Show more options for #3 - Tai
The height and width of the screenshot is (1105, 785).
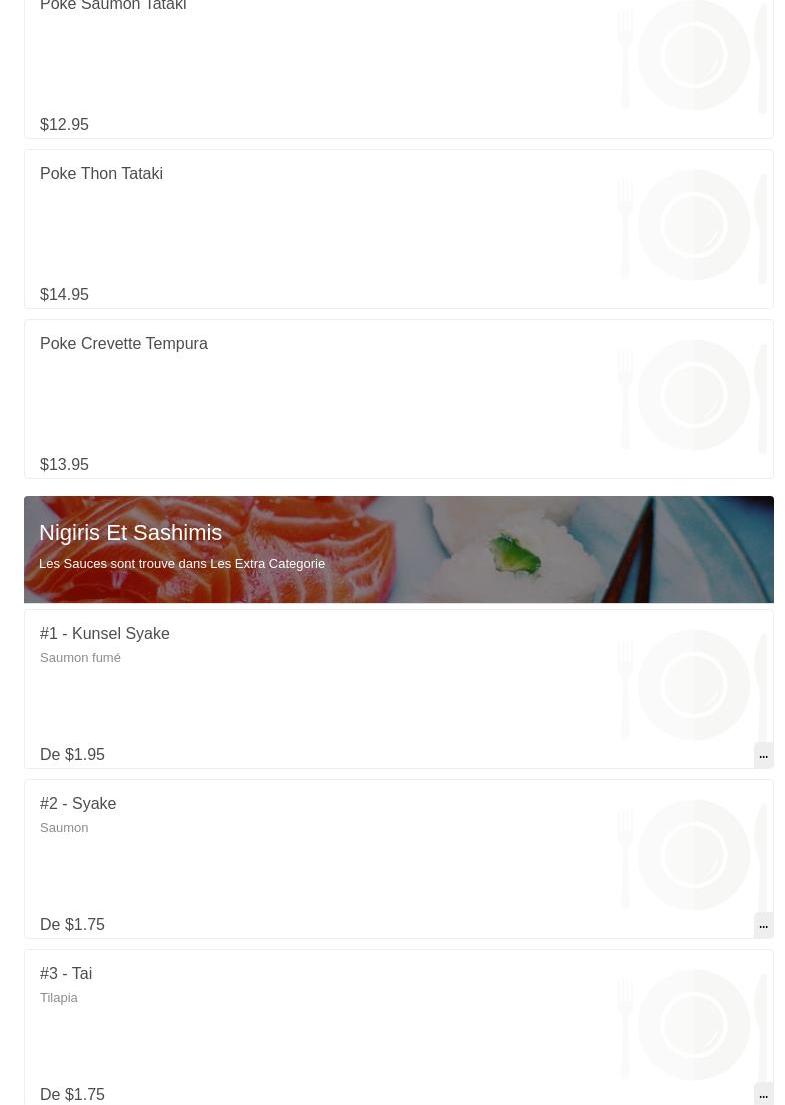pos(763,1094)
